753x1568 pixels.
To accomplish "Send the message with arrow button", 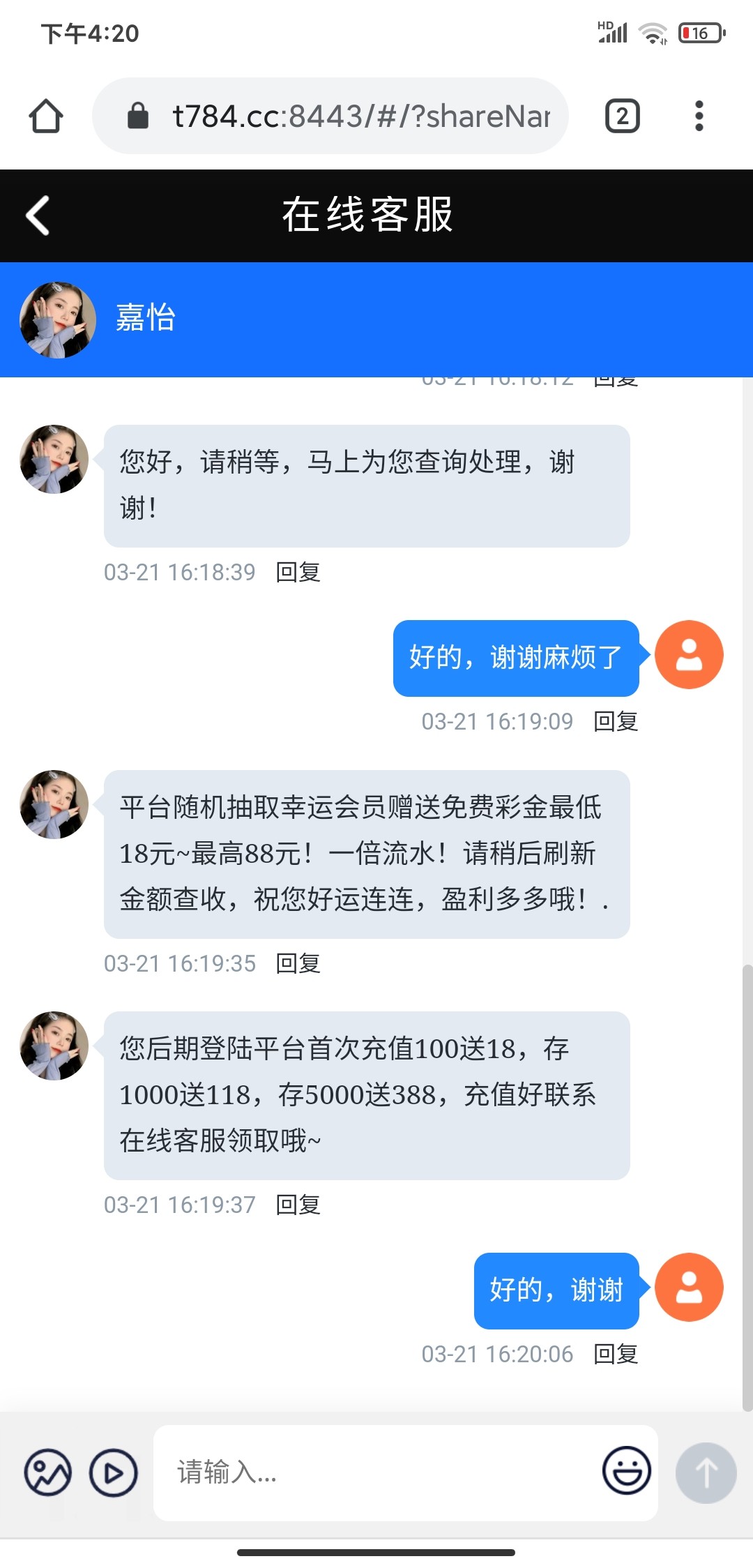I will click(706, 1472).
